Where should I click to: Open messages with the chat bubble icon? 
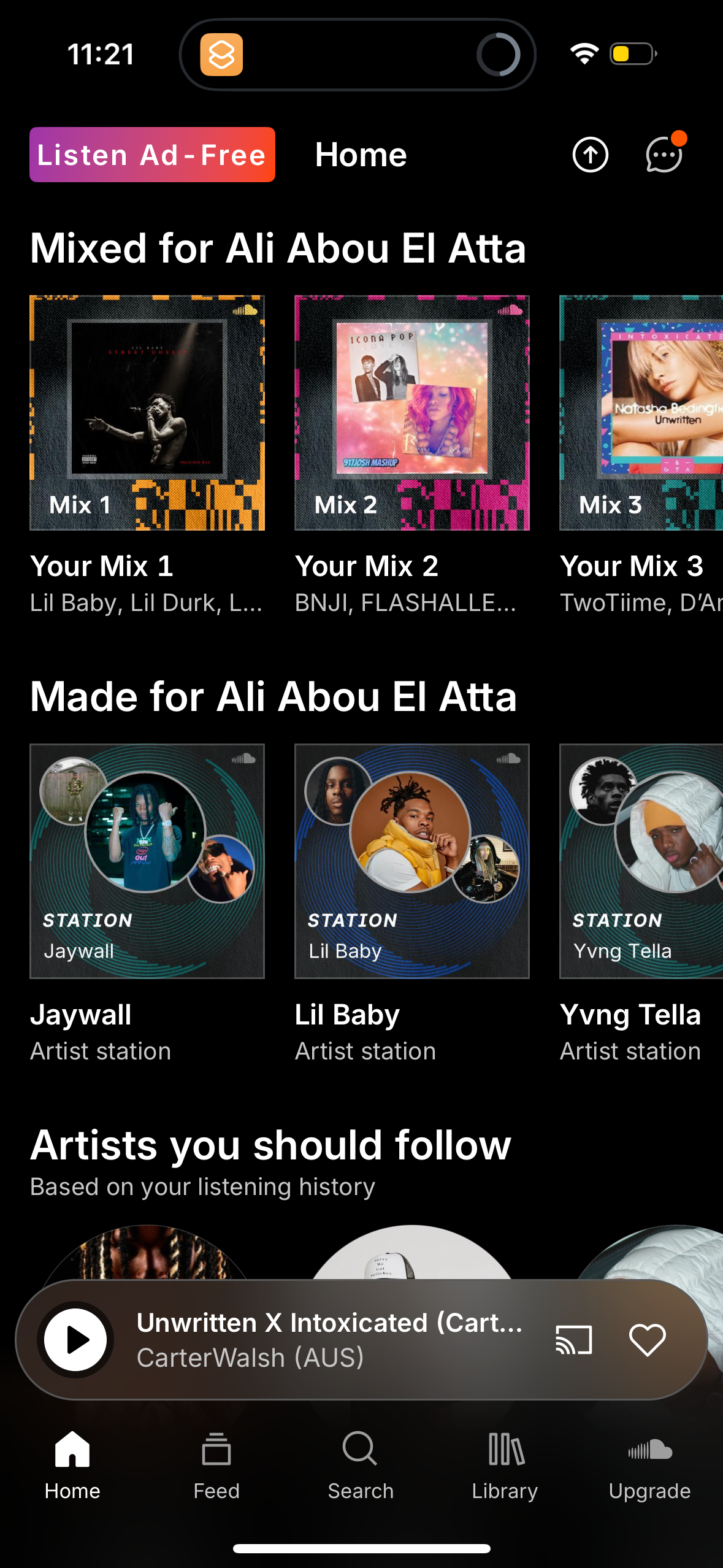point(663,155)
